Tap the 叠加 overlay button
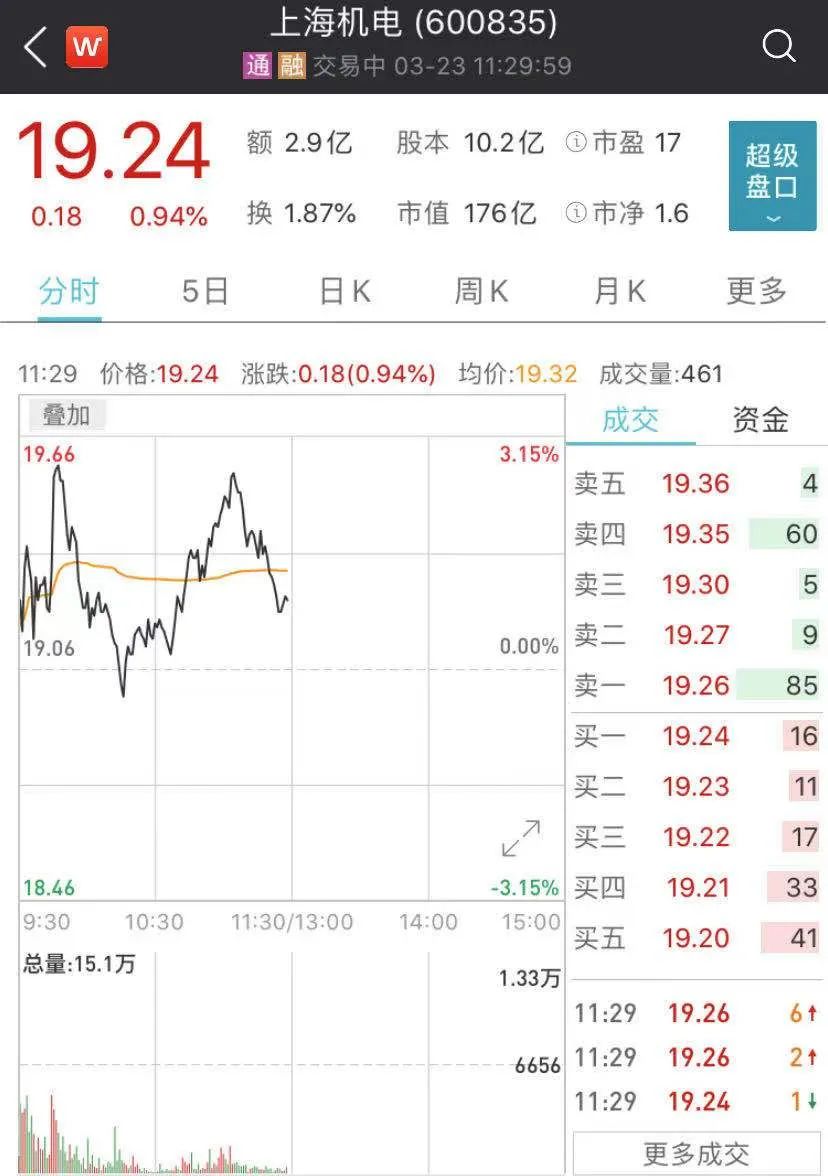Screen dimensions: 828x1176 (65, 414)
